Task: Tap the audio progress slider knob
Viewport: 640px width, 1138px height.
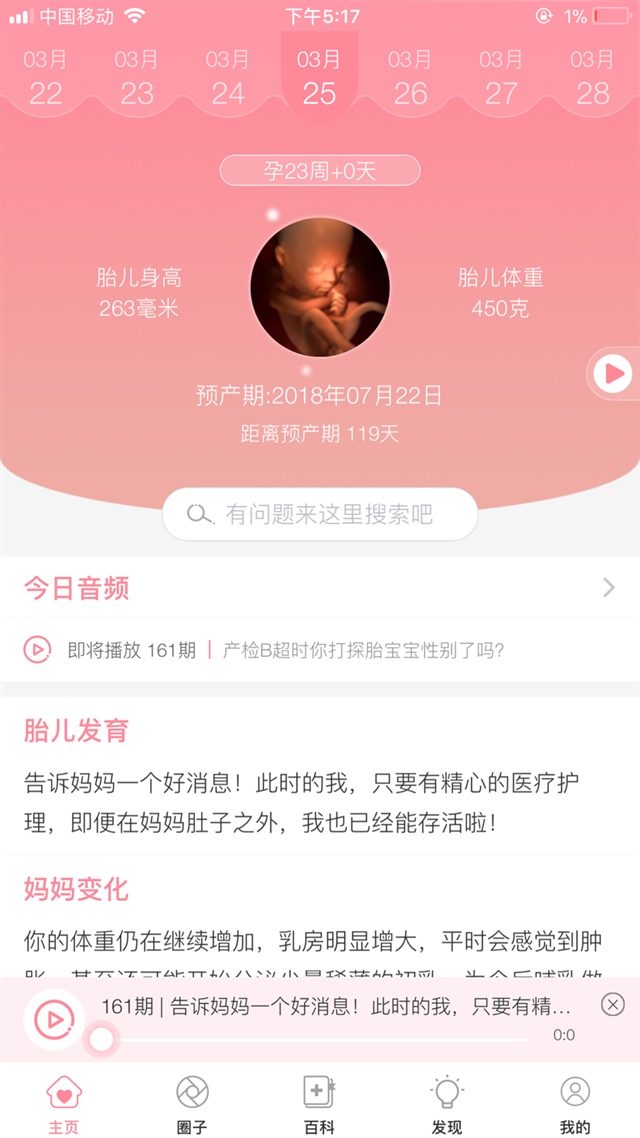Action: tap(101, 1040)
